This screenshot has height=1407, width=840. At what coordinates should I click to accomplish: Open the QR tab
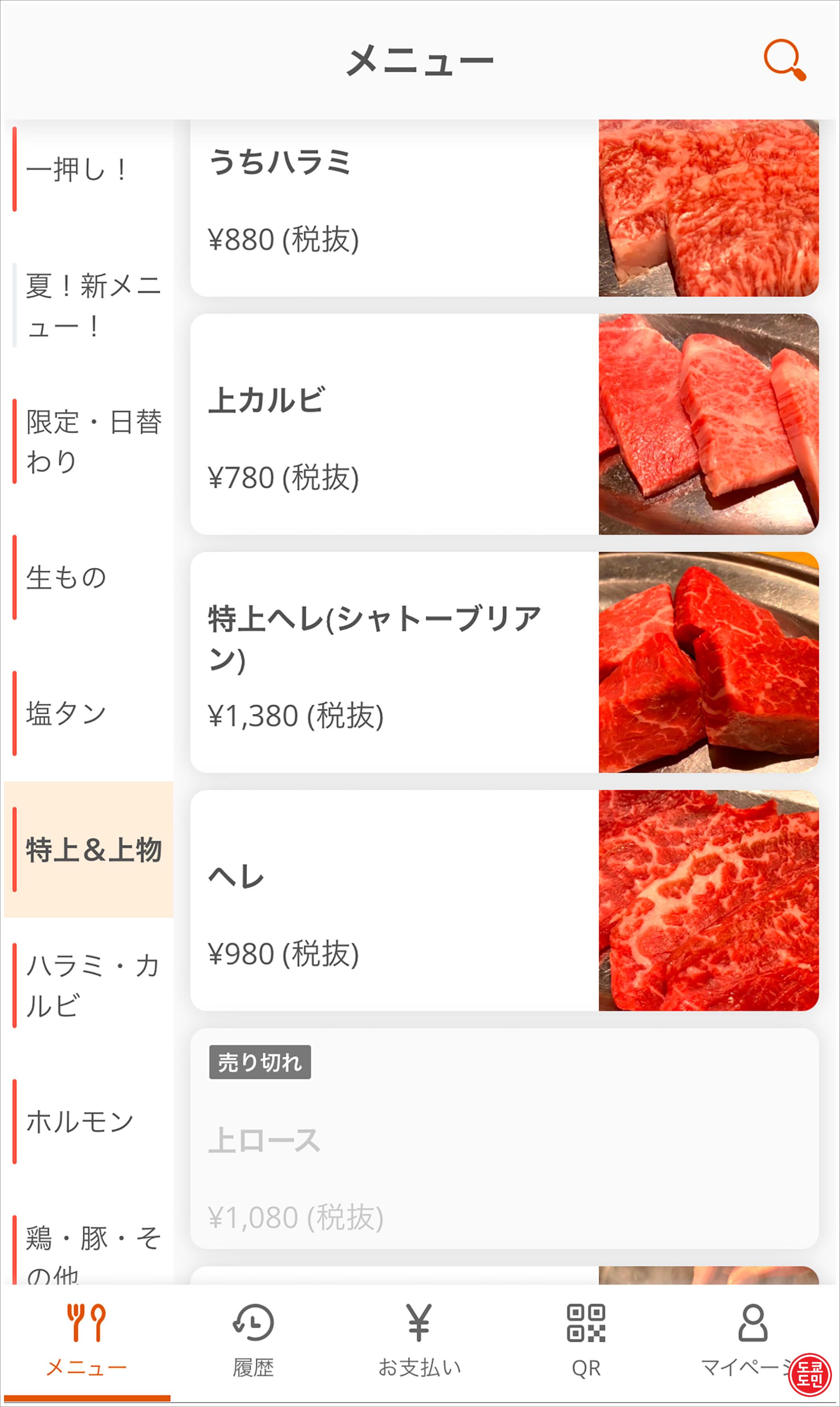[x=586, y=1342]
